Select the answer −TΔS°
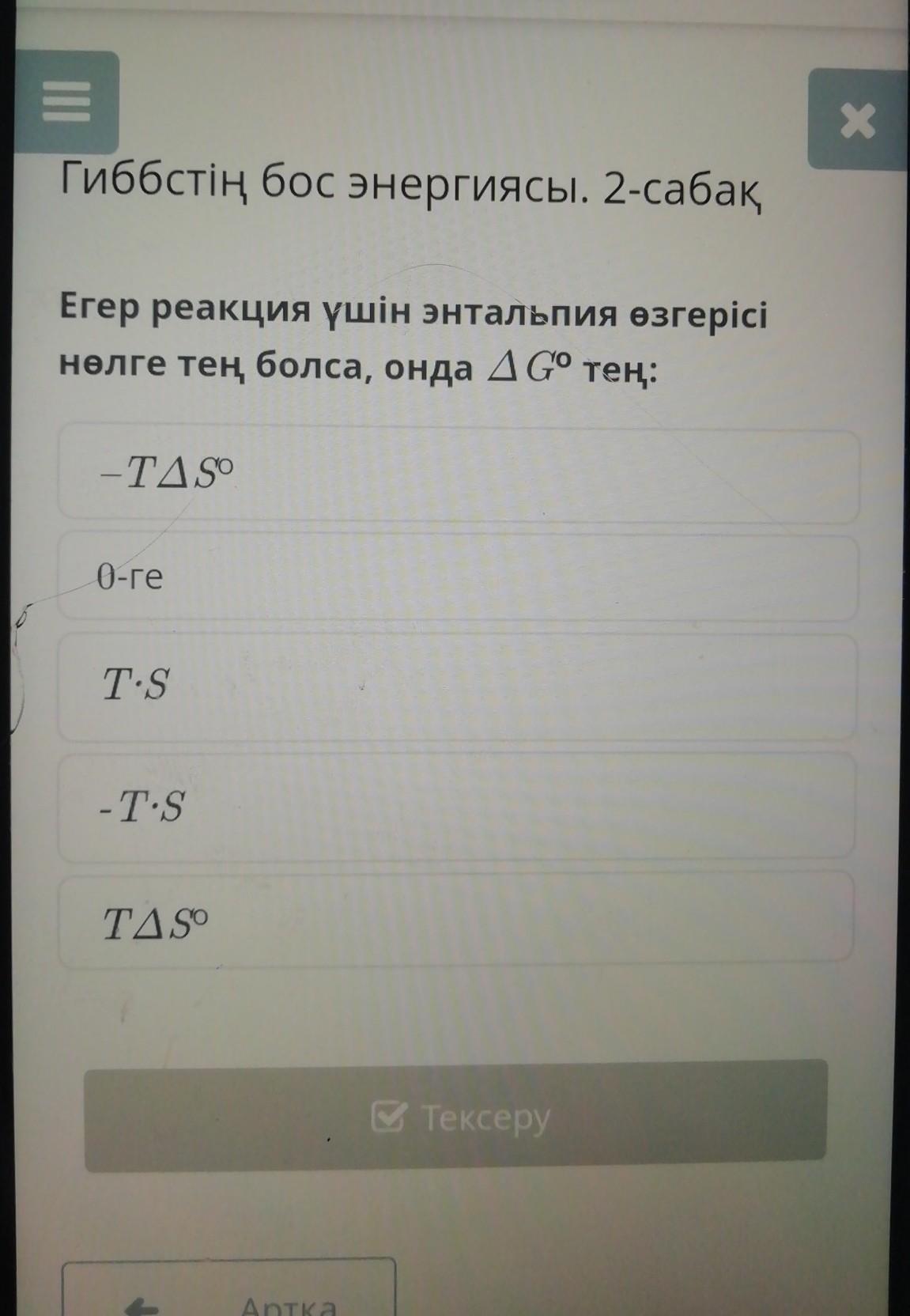 coord(459,475)
